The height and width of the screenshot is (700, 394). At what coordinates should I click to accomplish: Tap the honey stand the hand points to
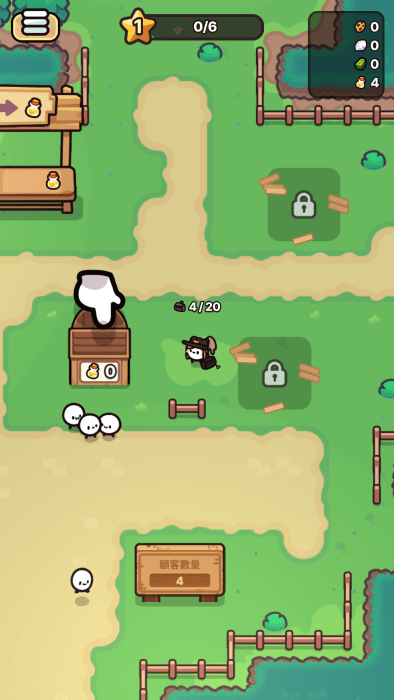[99, 348]
